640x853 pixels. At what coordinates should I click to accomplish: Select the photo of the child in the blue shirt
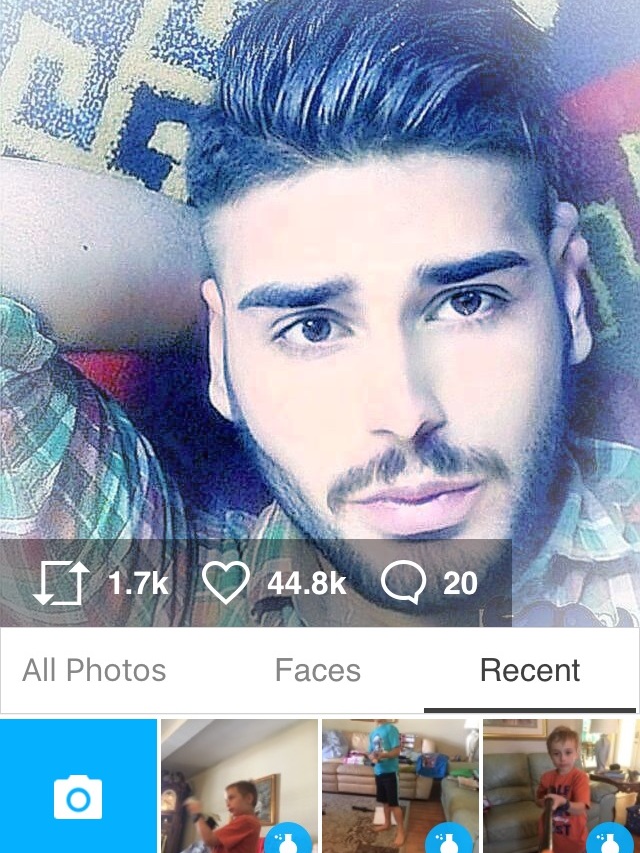point(399,786)
